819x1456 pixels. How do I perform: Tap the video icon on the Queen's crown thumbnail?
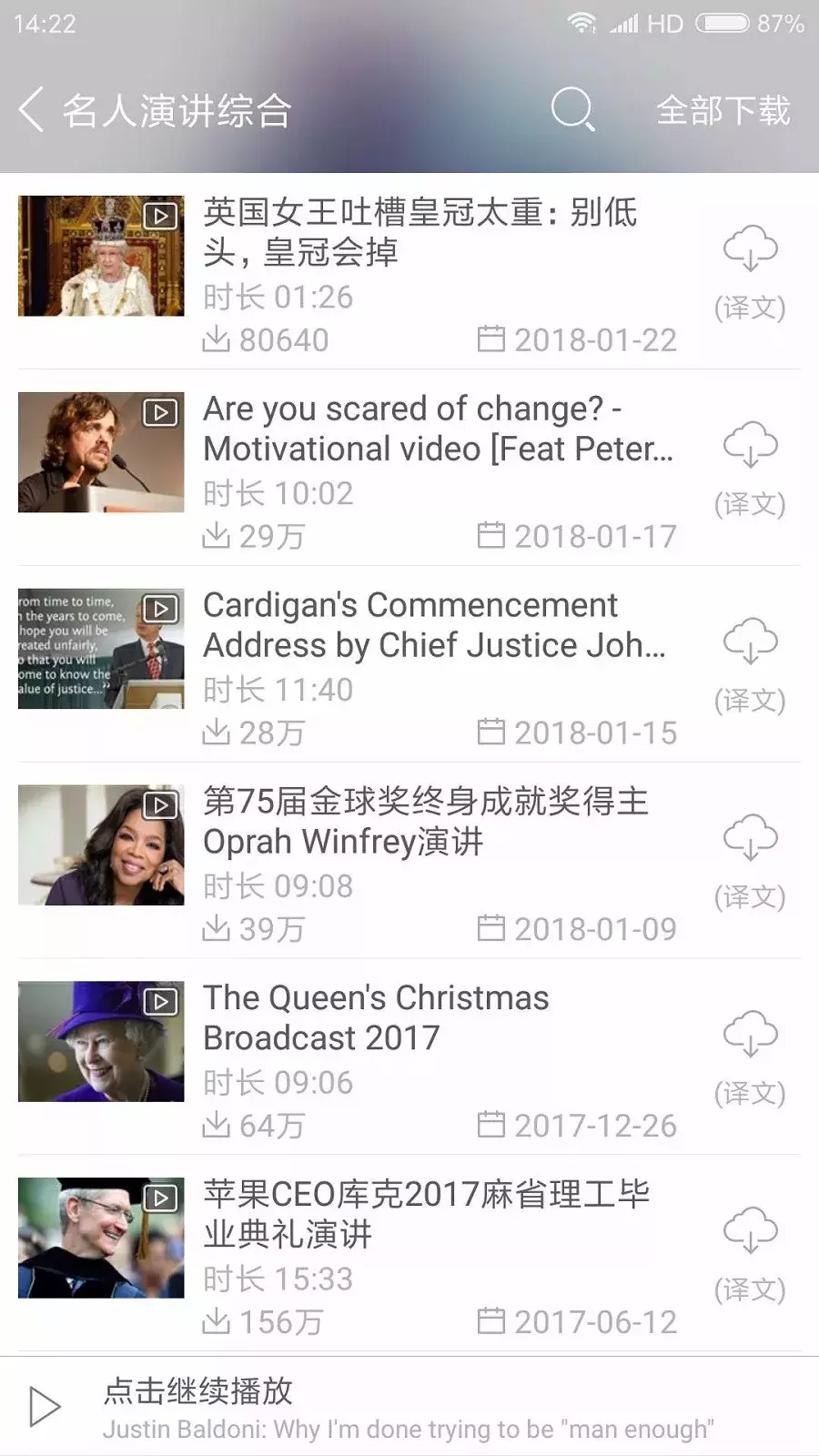pyautogui.click(x=160, y=216)
